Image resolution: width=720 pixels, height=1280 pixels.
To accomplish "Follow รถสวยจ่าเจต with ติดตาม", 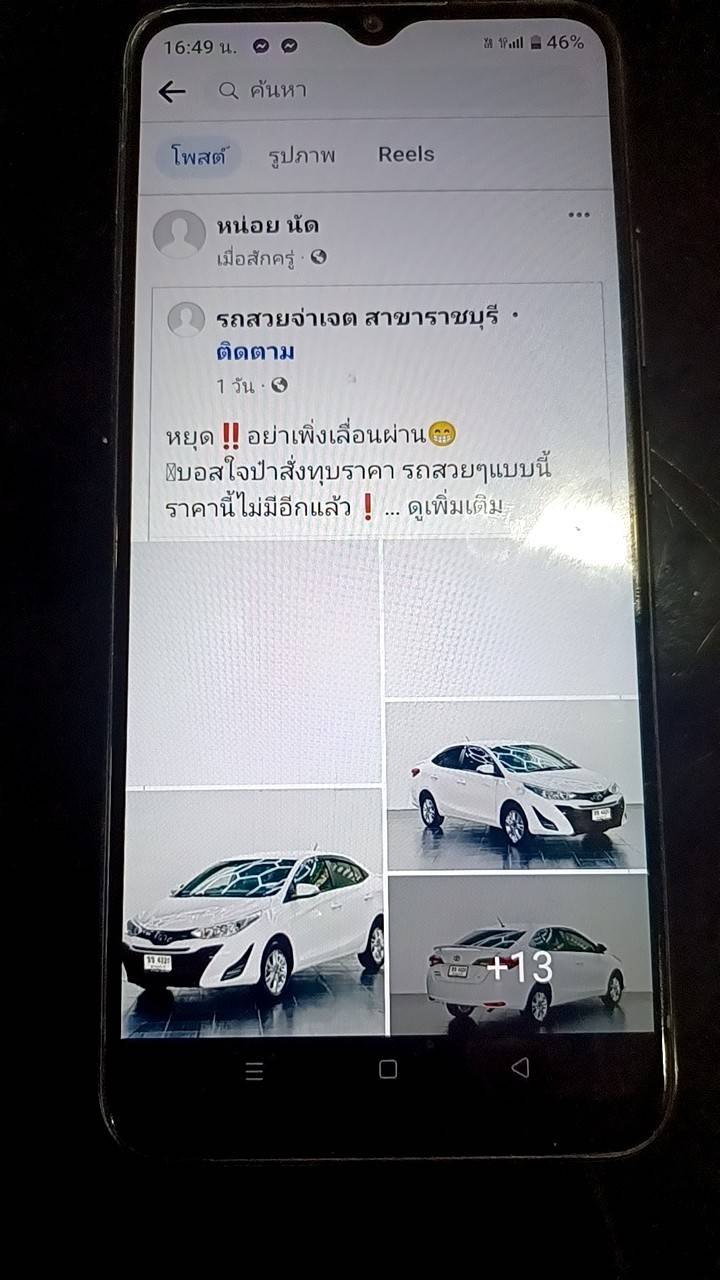I will point(255,352).
